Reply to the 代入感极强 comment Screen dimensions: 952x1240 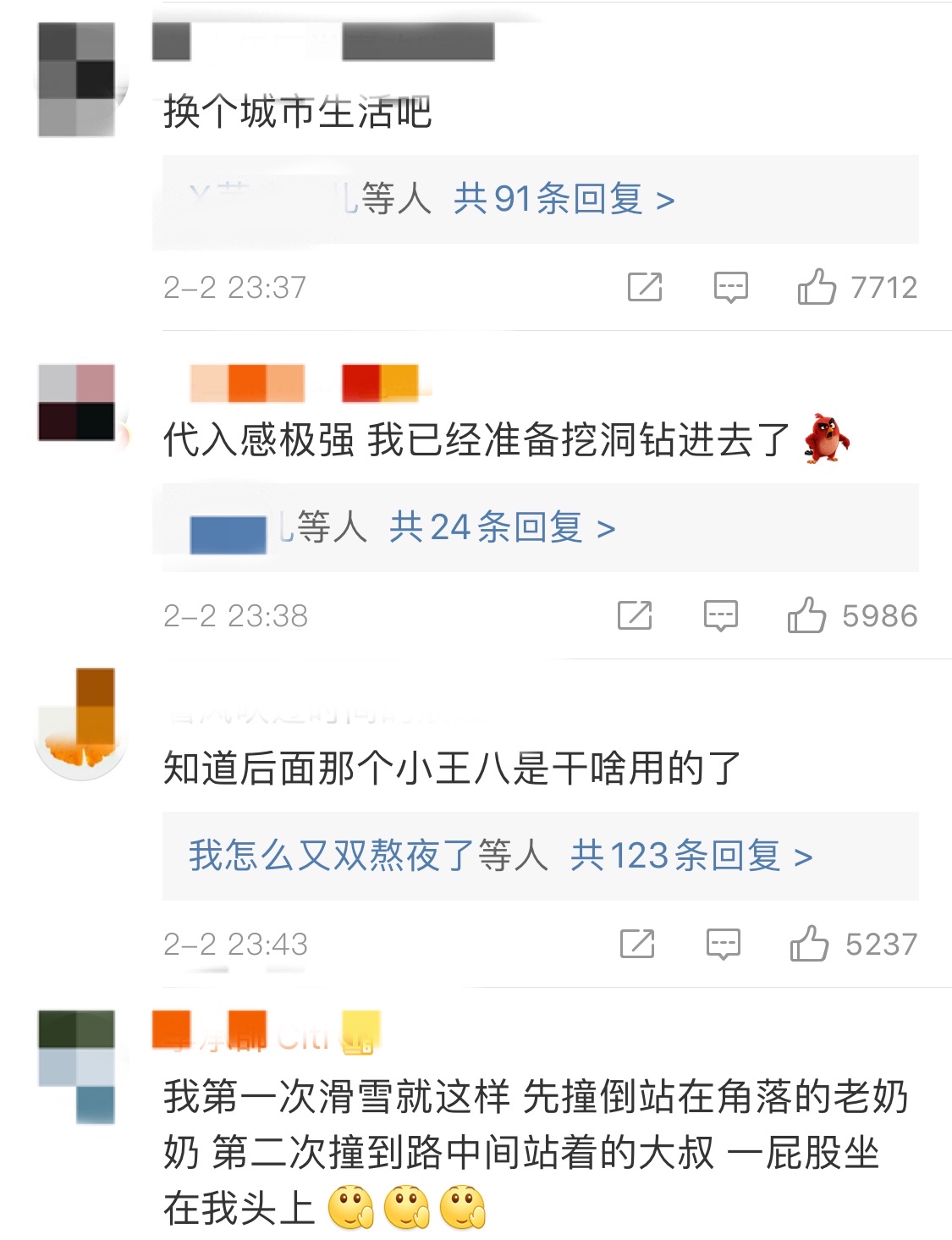pyautogui.click(x=720, y=615)
